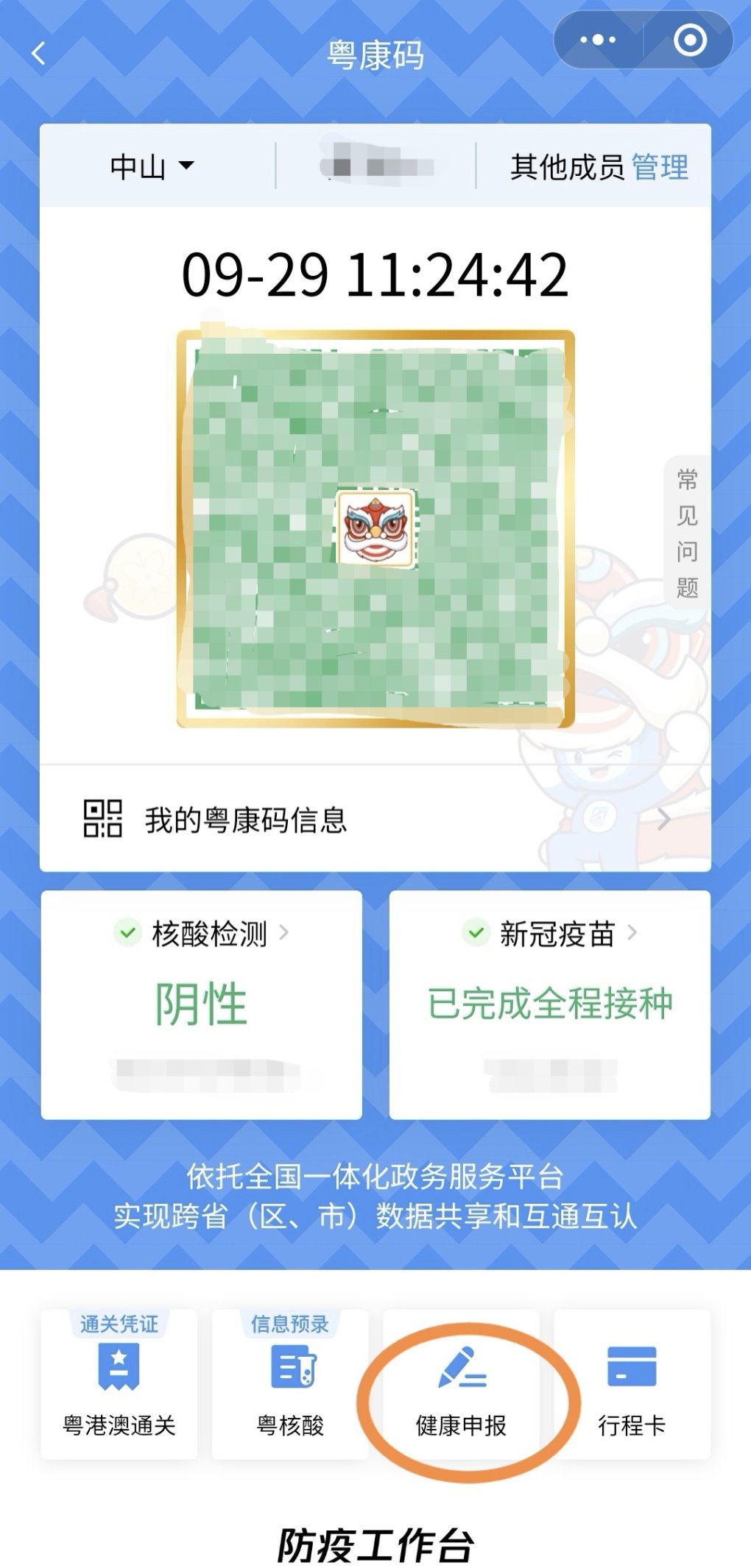View 核酸检测 result card
The width and height of the screenshot is (751, 1568).
(x=201, y=1004)
